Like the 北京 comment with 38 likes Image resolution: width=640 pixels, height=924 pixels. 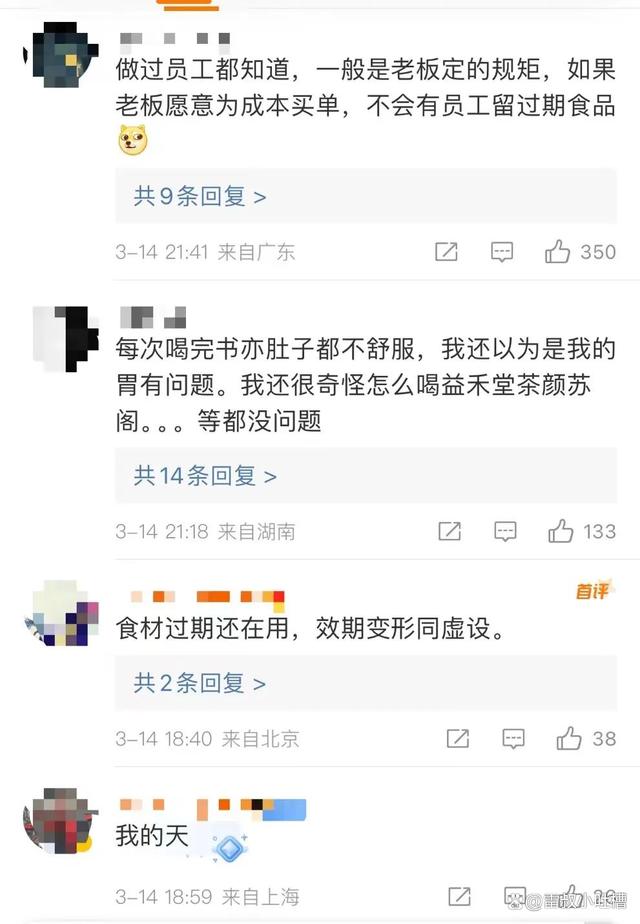[568, 739]
